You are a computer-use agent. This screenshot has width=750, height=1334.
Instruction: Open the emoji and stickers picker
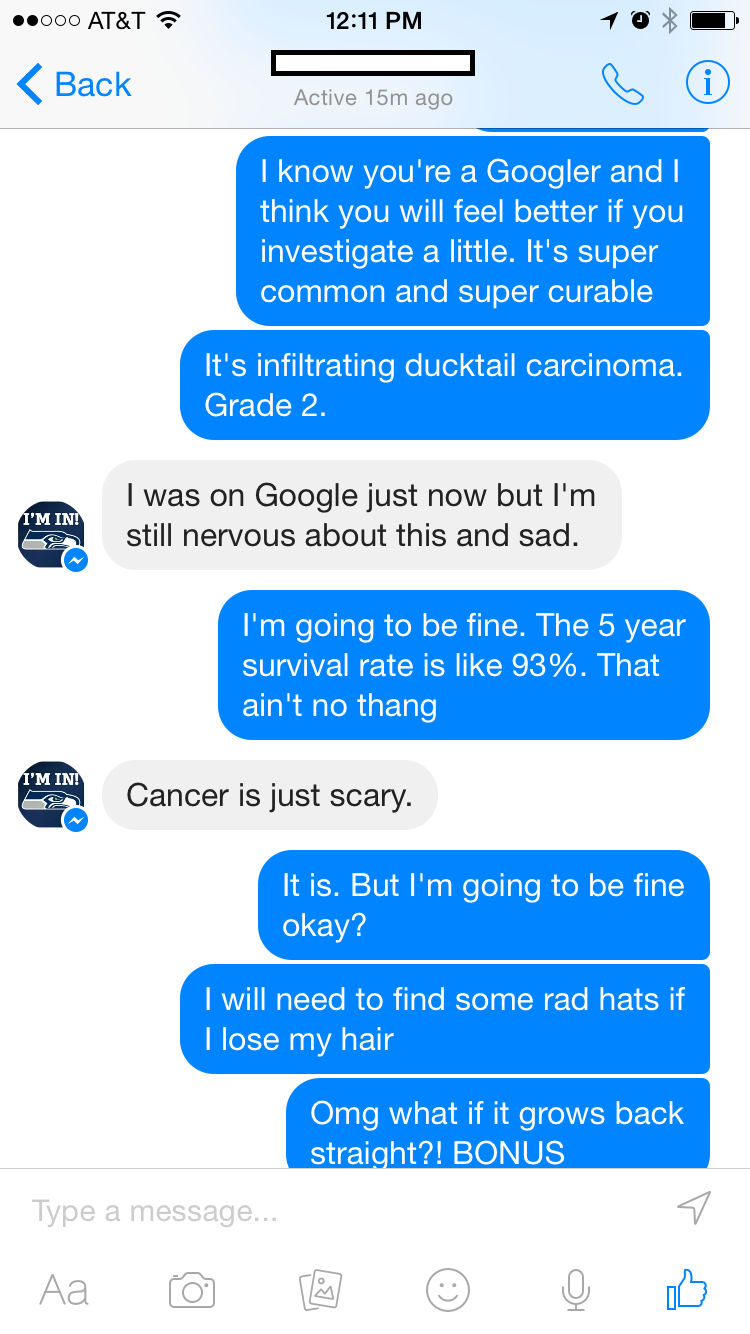[x=448, y=1289]
